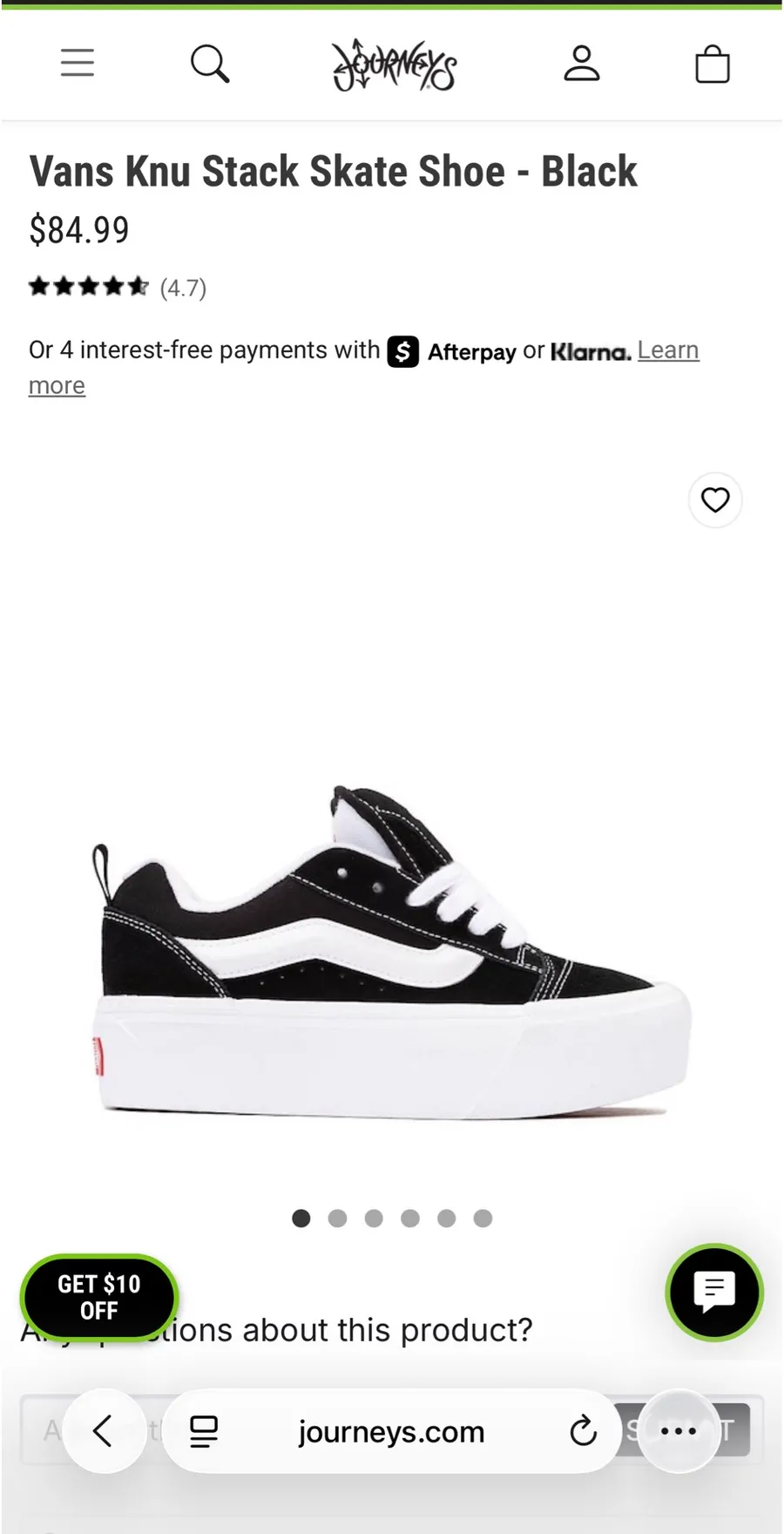Open the search magnifier
The height and width of the screenshot is (1534, 784).
click(x=210, y=64)
